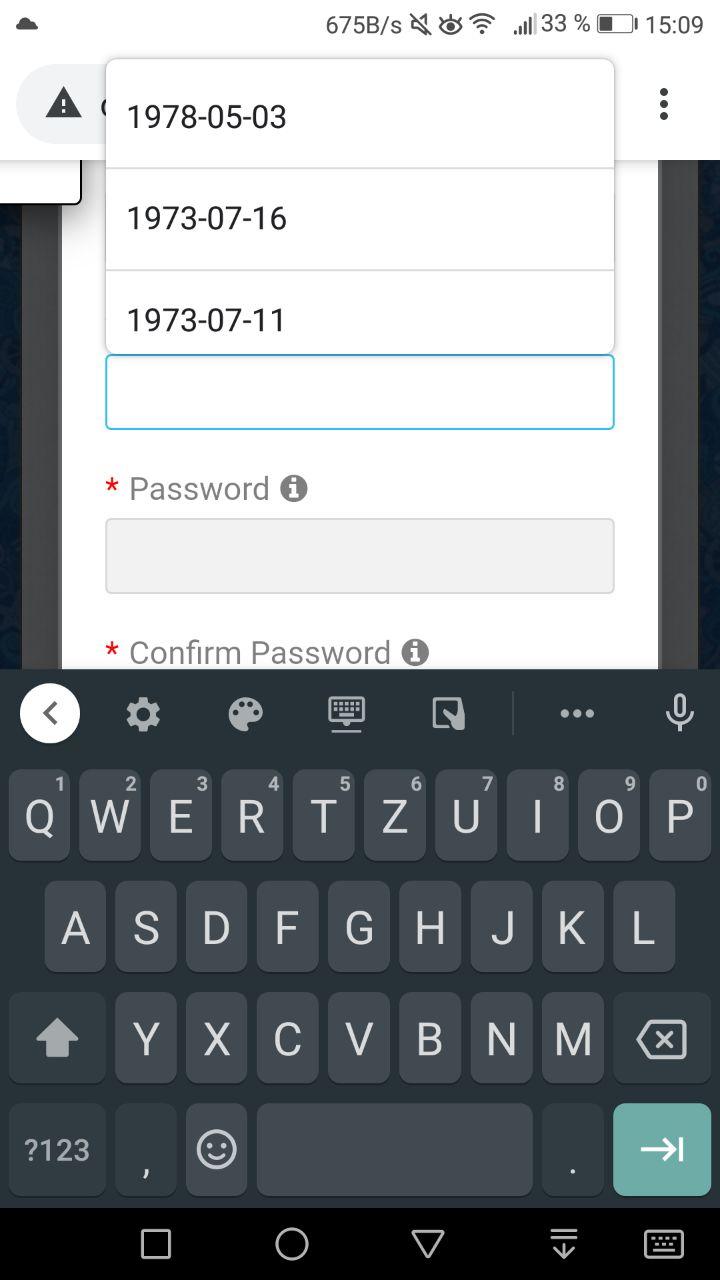
Task: Switch keyboard to ?123 symbols
Action: coord(57,1150)
